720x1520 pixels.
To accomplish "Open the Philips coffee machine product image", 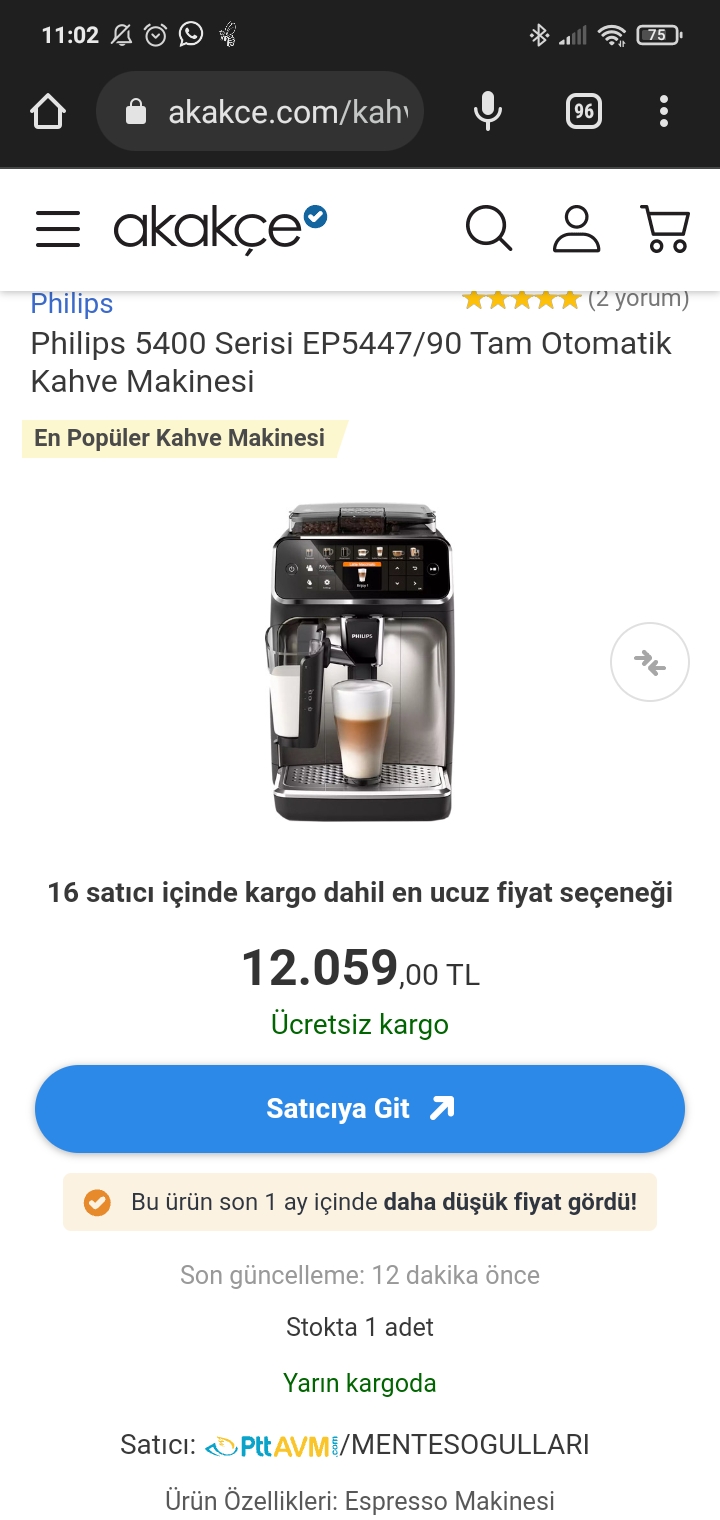I will click(x=360, y=662).
